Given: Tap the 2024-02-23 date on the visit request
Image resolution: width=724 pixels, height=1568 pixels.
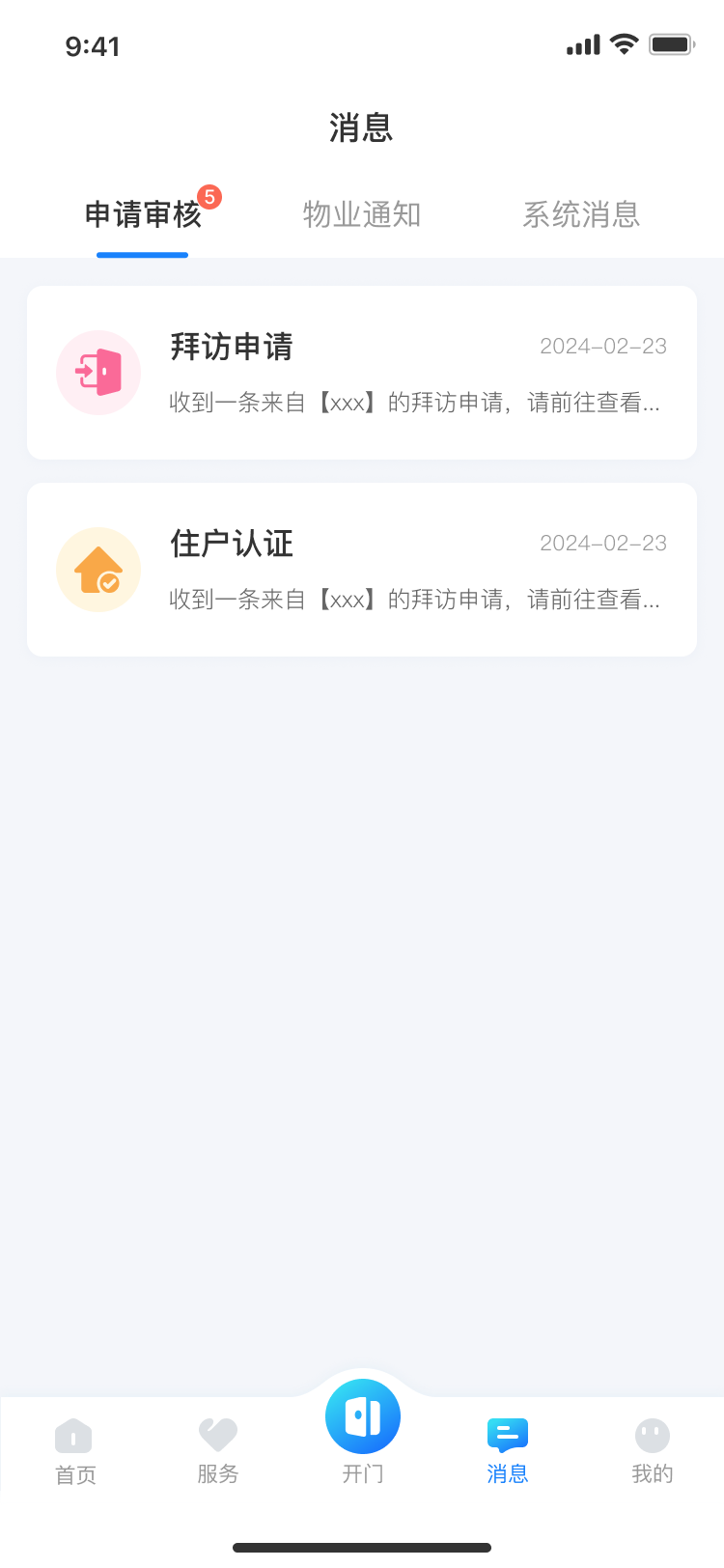Looking at the screenshot, I should (603, 347).
